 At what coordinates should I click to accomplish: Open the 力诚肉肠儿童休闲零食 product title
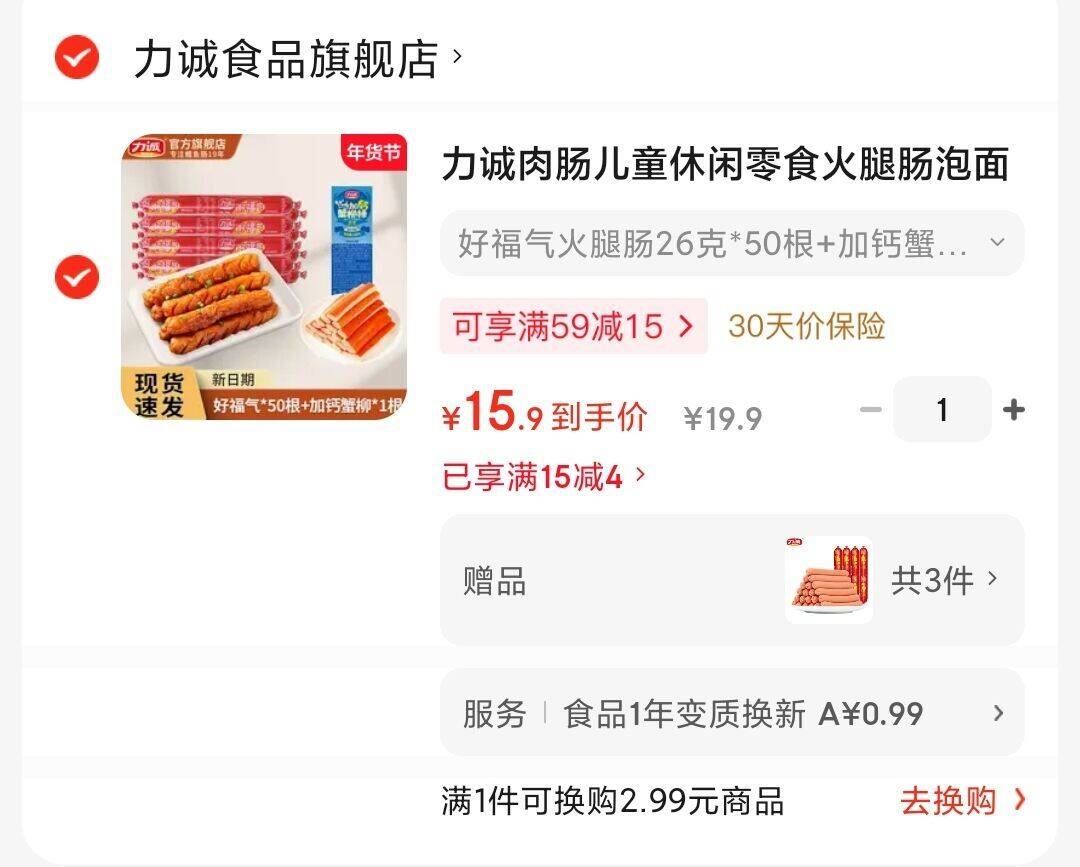pyautogui.click(x=725, y=164)
